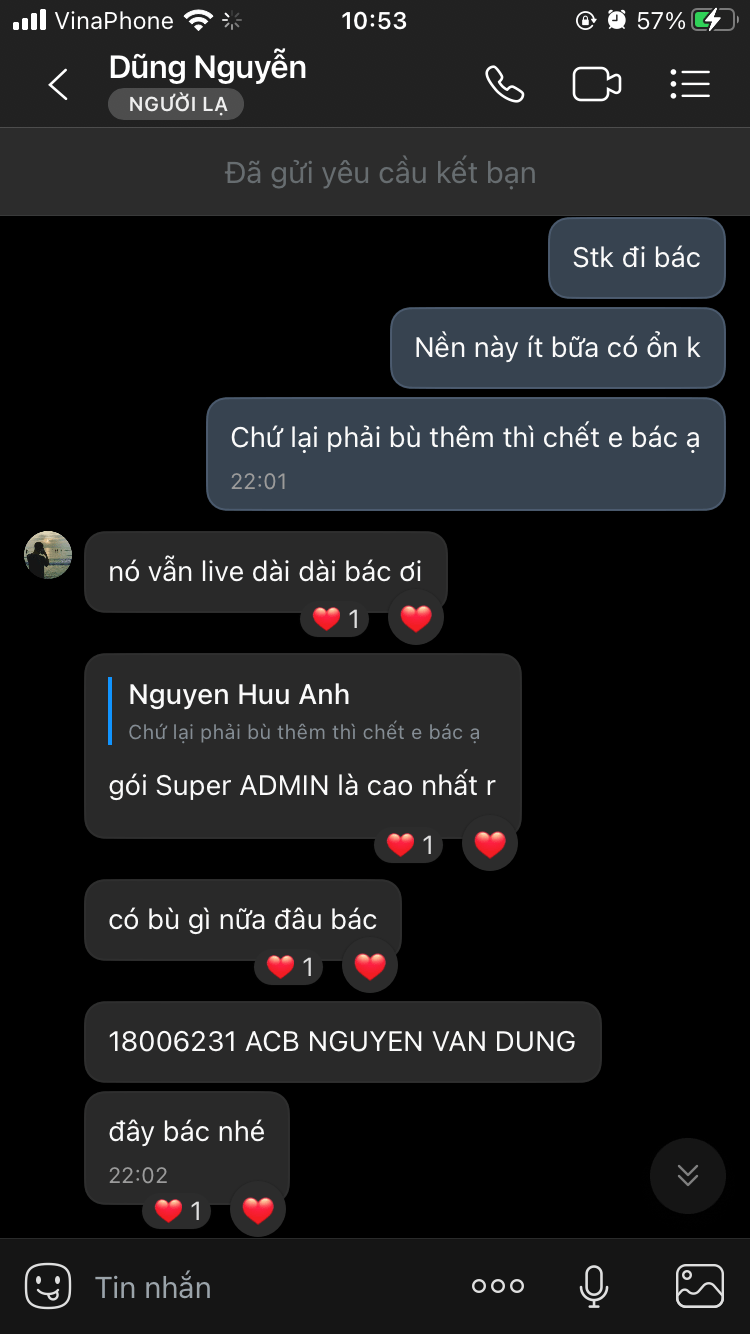Open the sticker and emoji picker
The image size is (750, 1334).
[48, 1286]
